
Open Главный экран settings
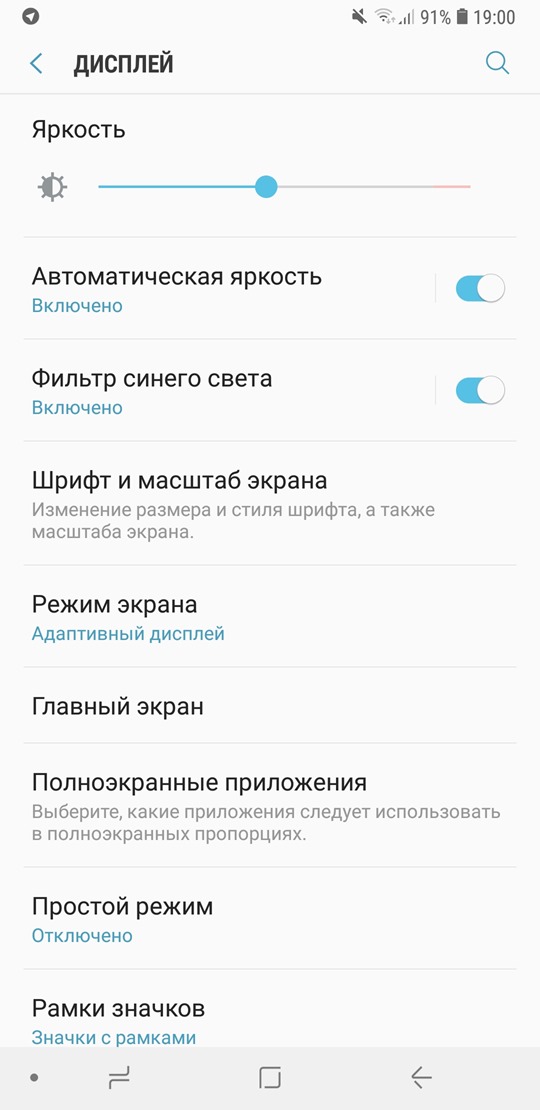click(x=270, y=706)
